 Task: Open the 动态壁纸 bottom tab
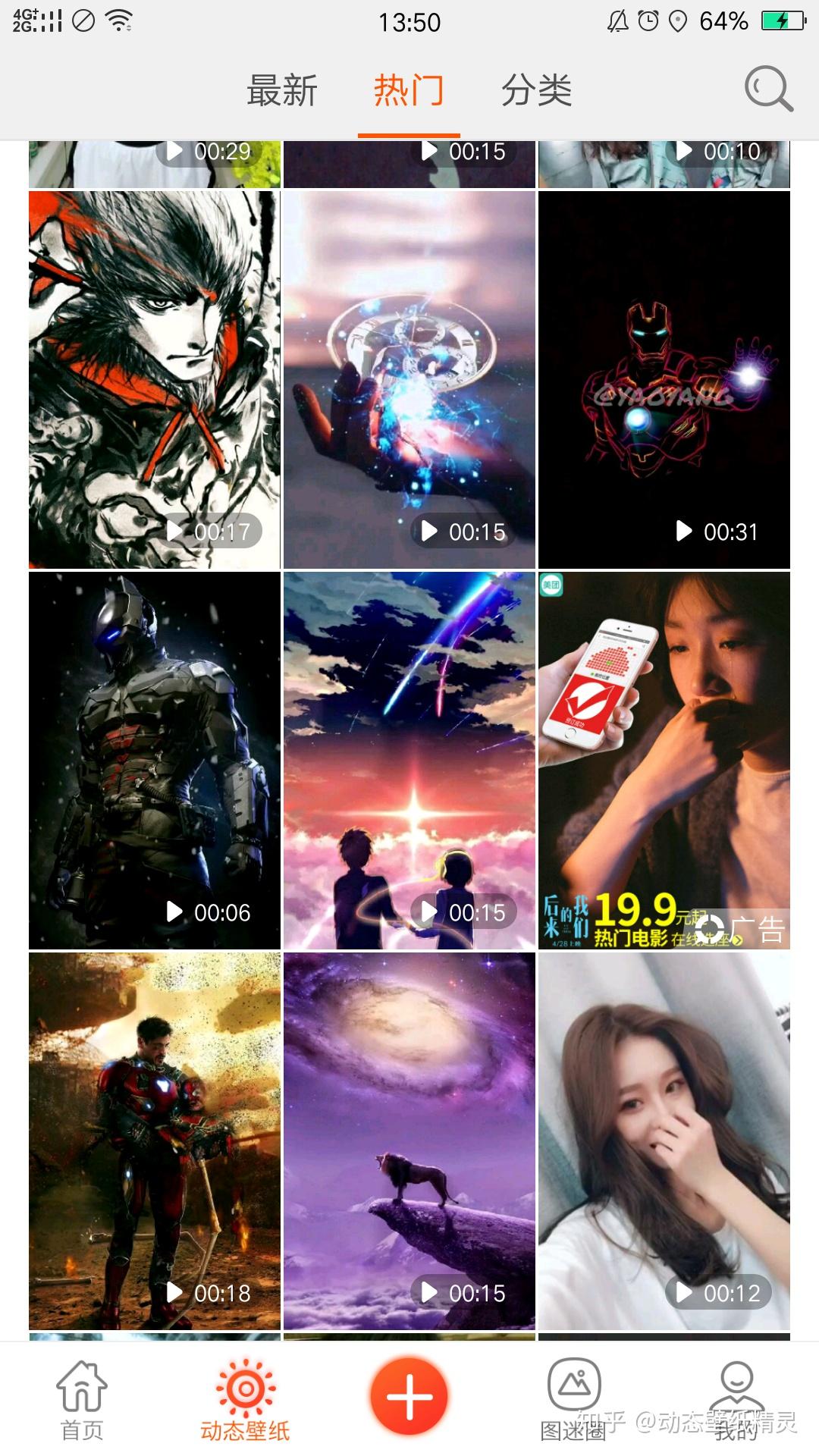(x=245, y=1400)
